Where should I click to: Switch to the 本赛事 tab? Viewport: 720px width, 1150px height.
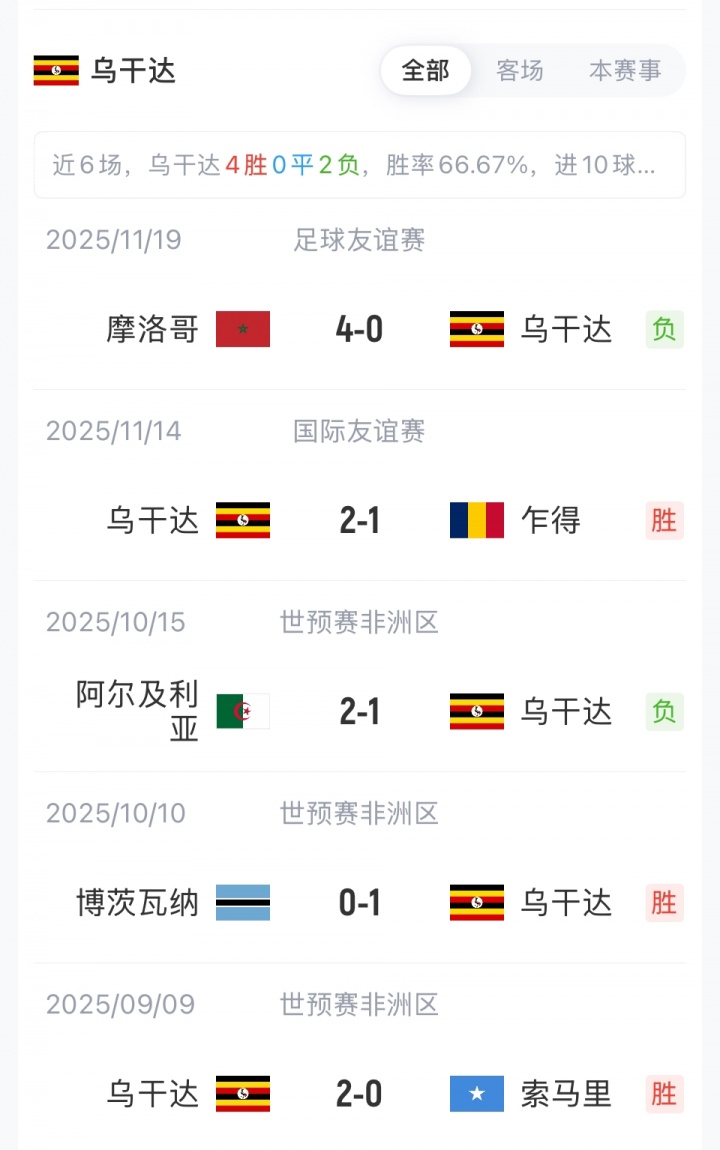[625, 70]
